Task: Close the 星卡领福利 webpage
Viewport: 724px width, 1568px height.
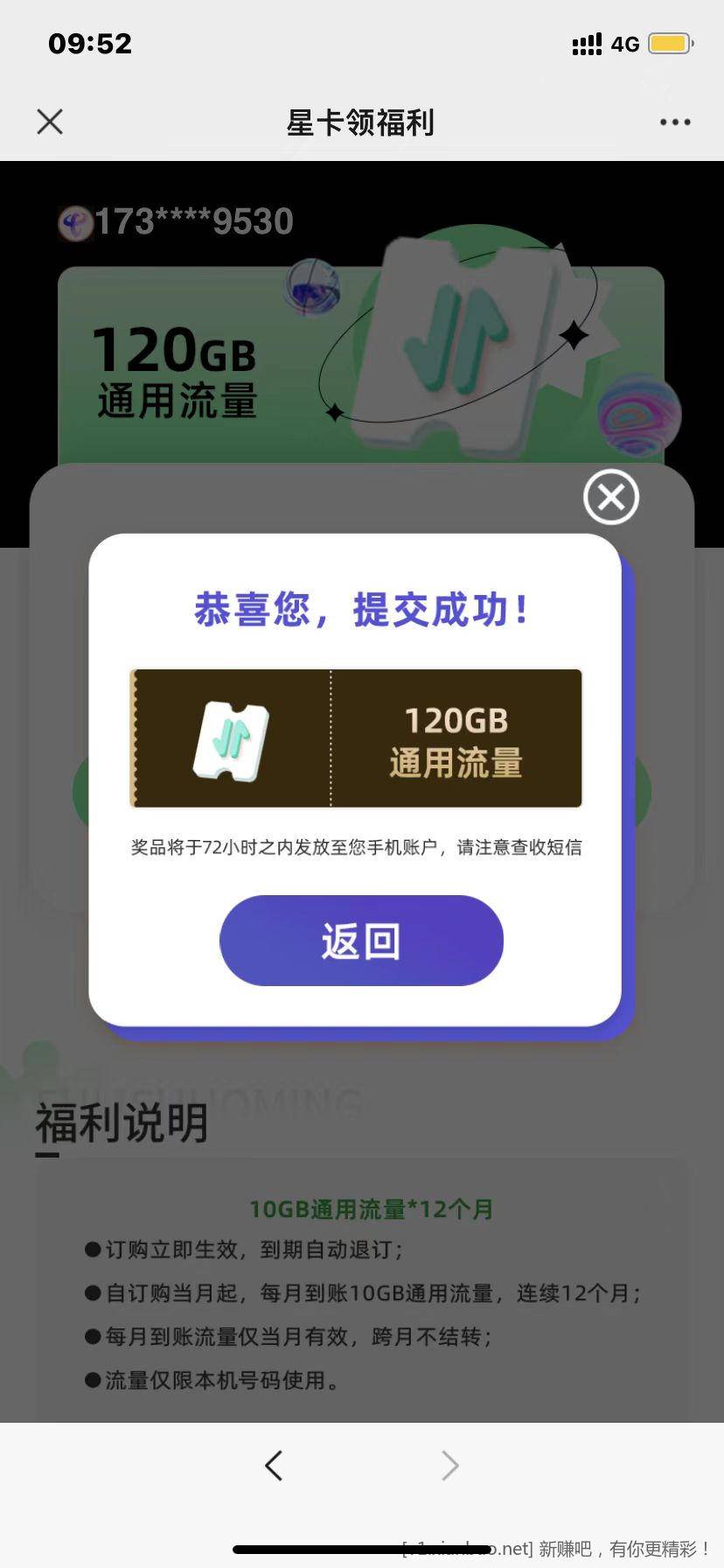Action: (50, 122)
